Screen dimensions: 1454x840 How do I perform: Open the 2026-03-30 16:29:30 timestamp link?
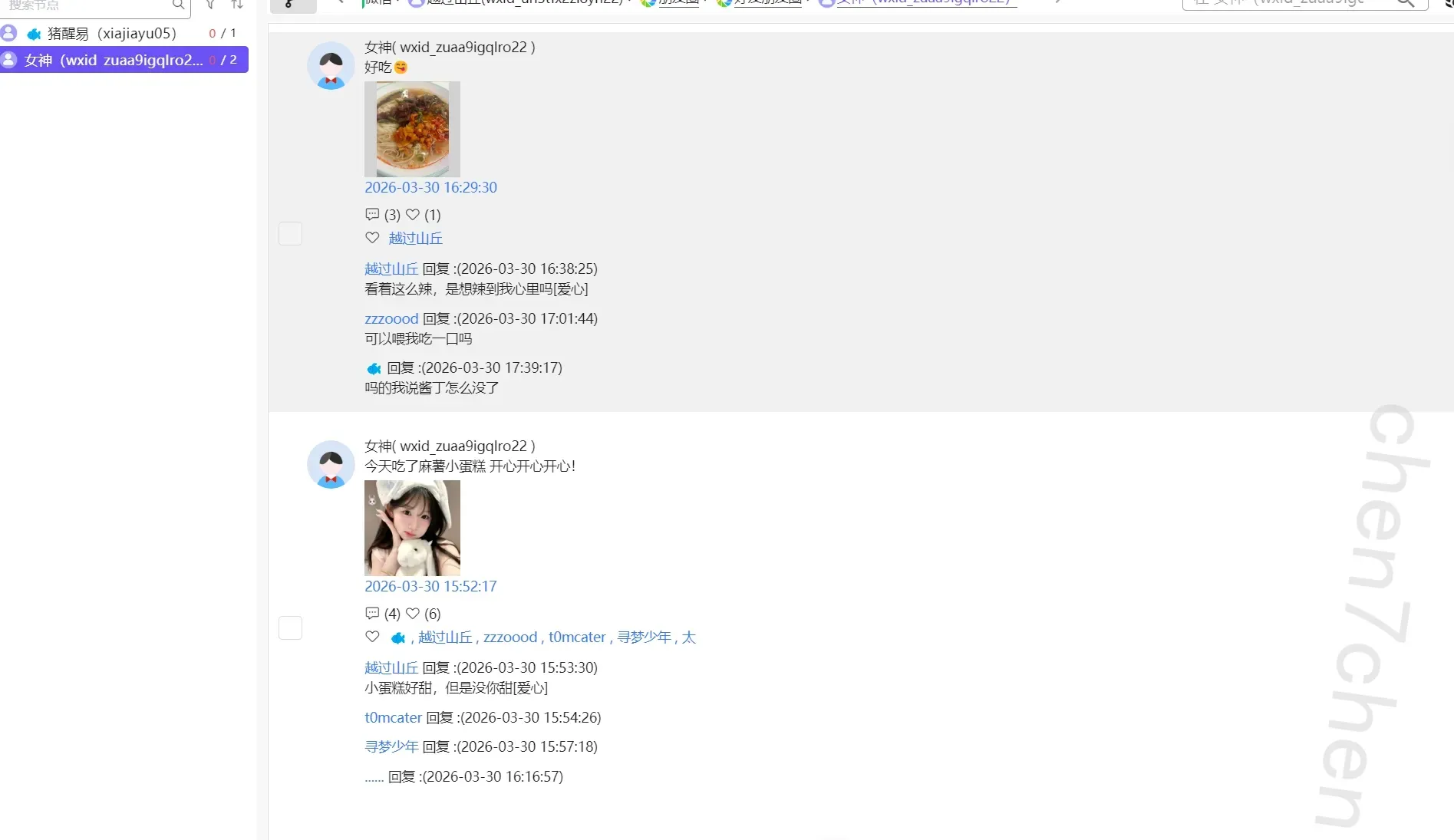pos(430,187)
